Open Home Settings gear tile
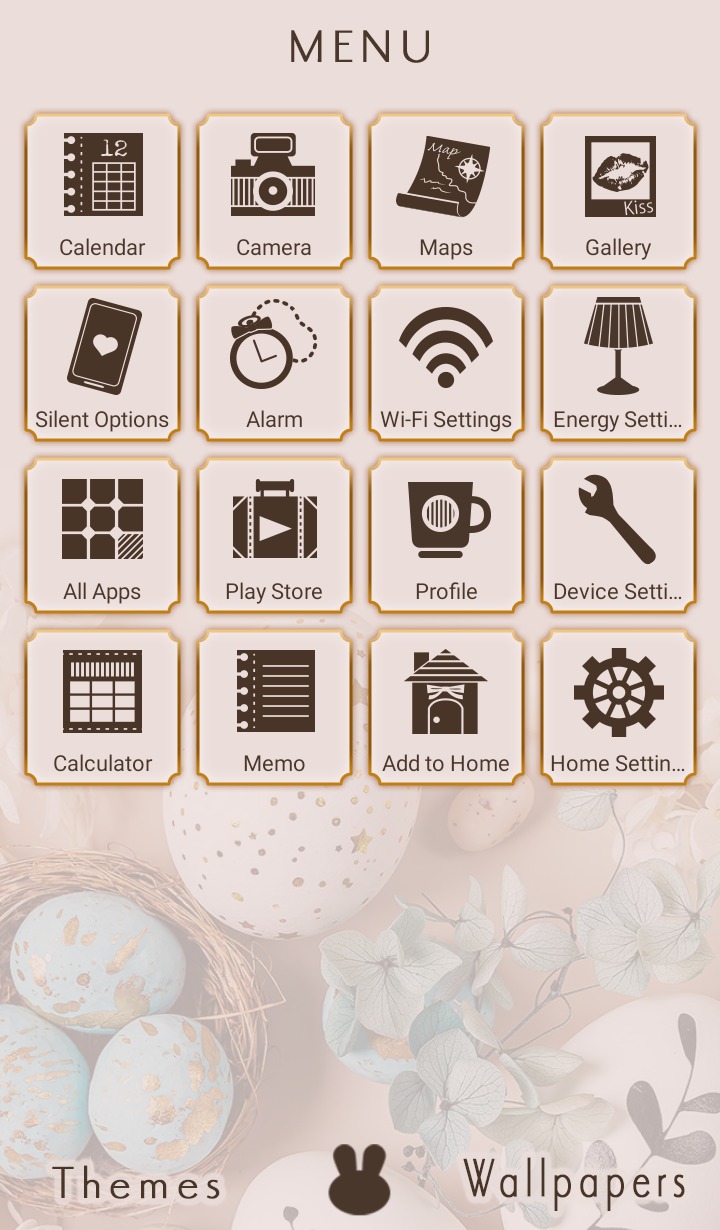 point(618,707)
